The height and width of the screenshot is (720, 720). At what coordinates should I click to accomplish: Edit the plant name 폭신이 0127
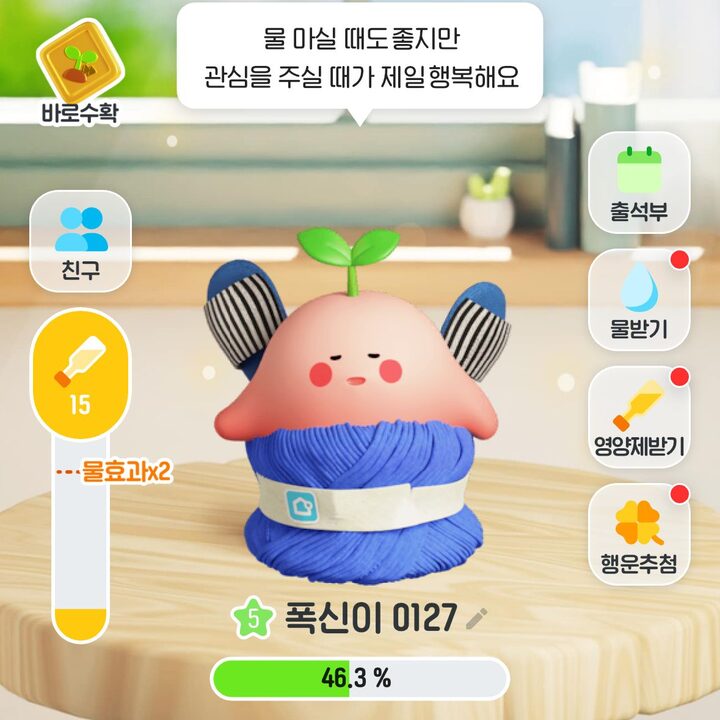point(477,618)
